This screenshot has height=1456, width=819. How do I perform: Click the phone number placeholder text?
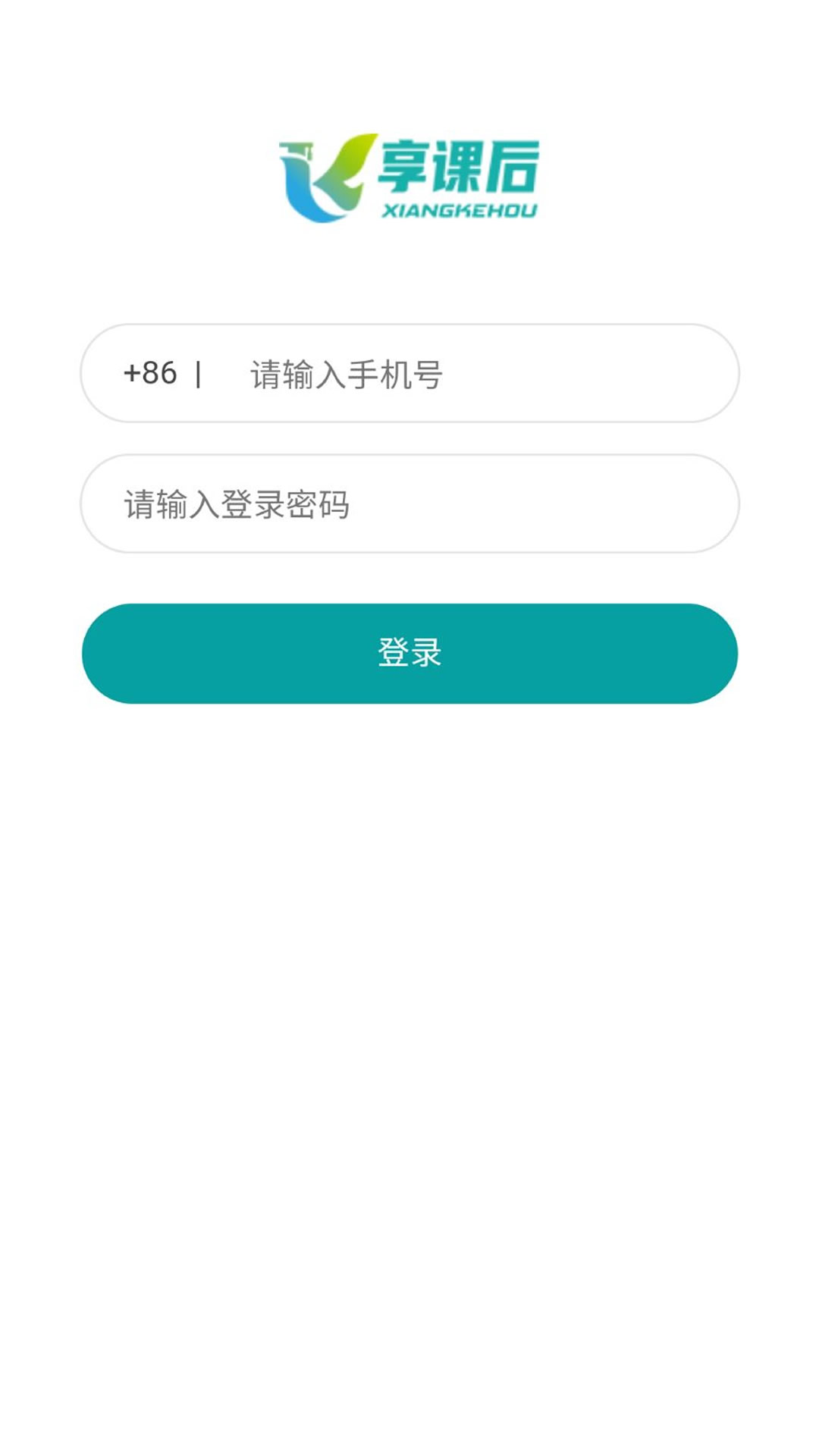pyautogui.click(x=345, y=373)
